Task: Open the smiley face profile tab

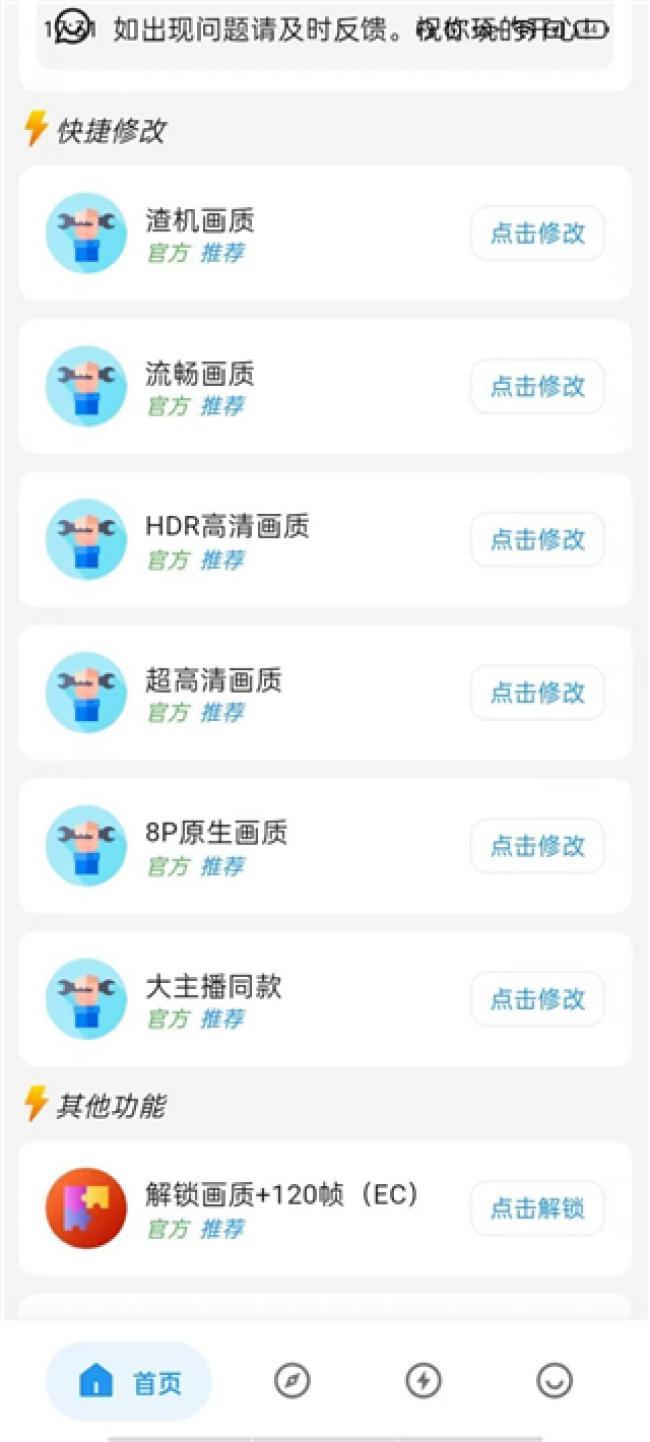Action: tap(554, 1382)
